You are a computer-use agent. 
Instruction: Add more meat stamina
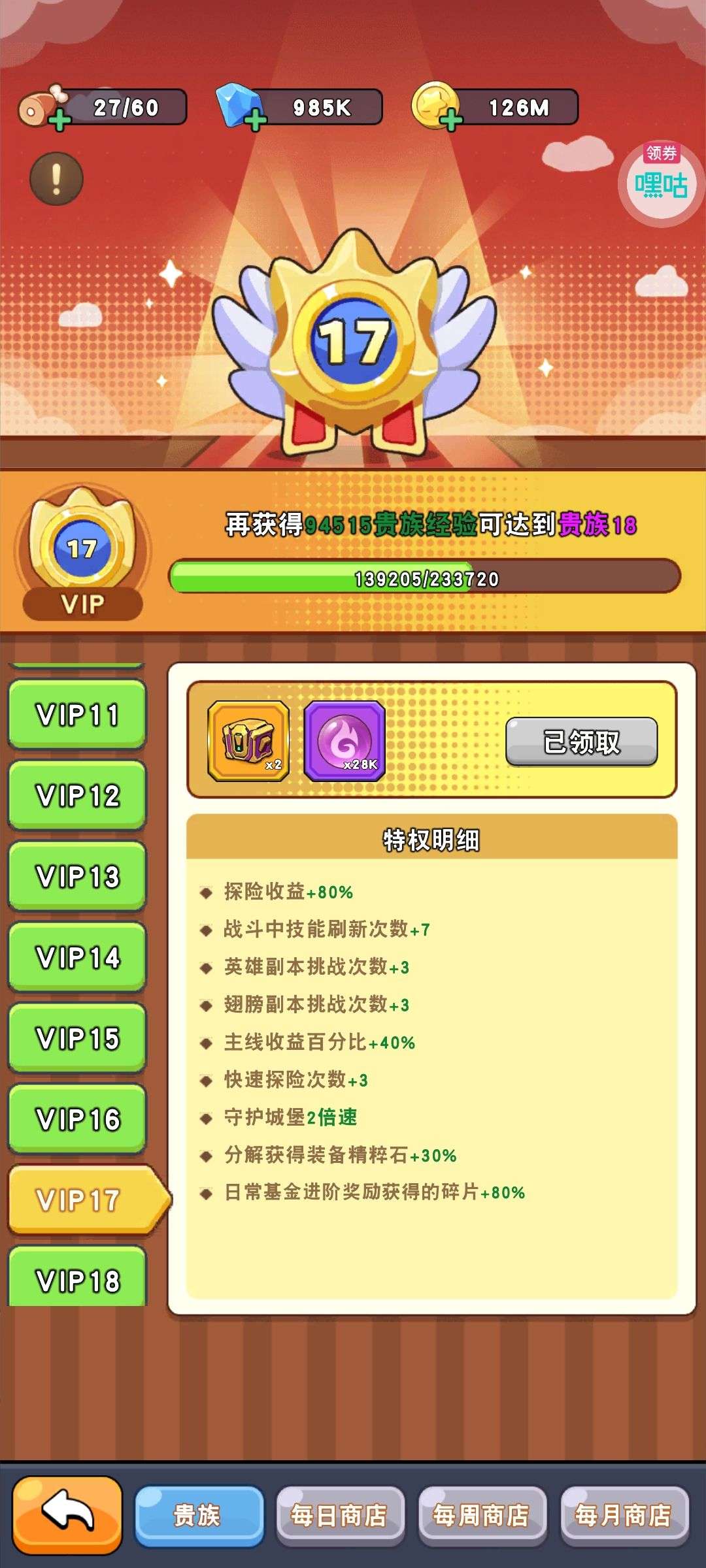pyautogui.click(x=58, y=120)
